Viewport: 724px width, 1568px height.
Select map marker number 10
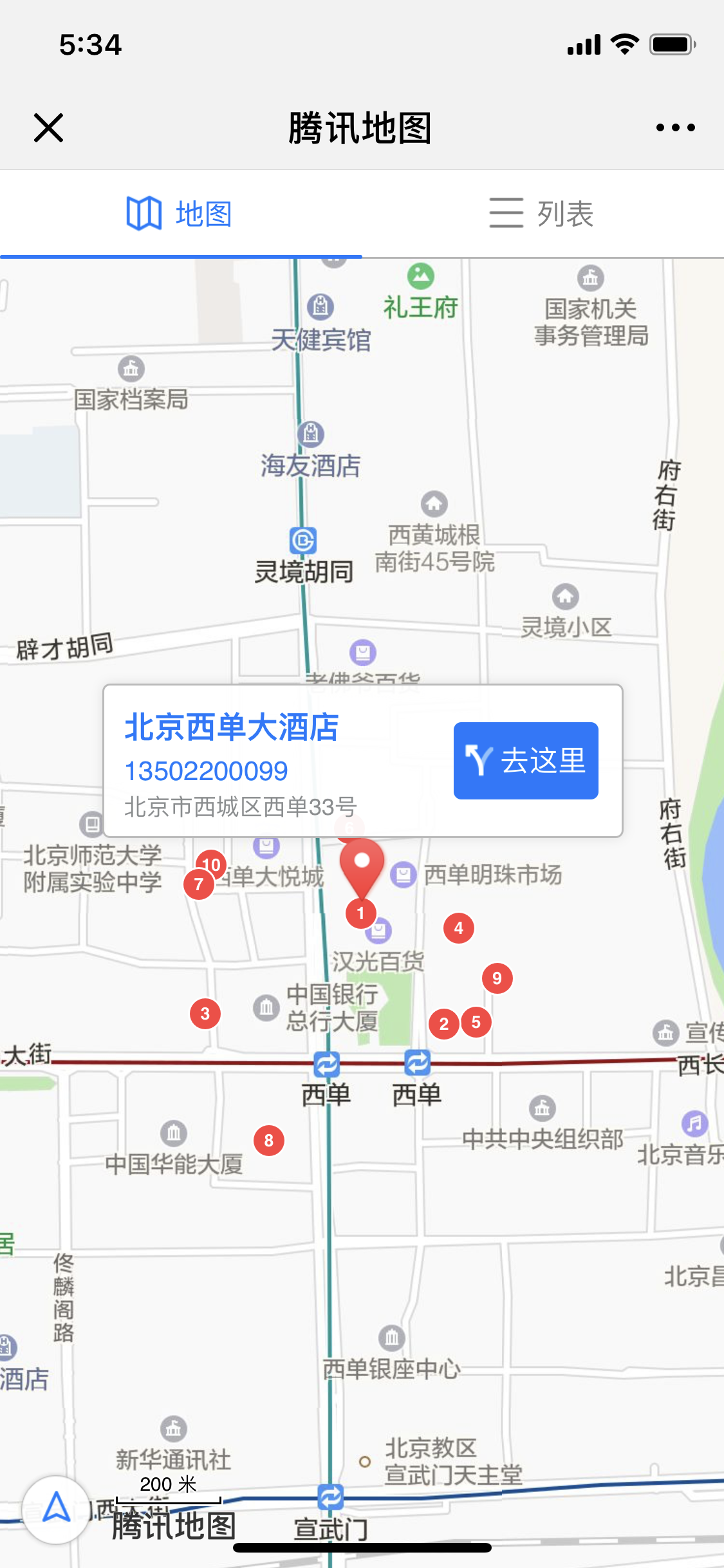point(215,861)
